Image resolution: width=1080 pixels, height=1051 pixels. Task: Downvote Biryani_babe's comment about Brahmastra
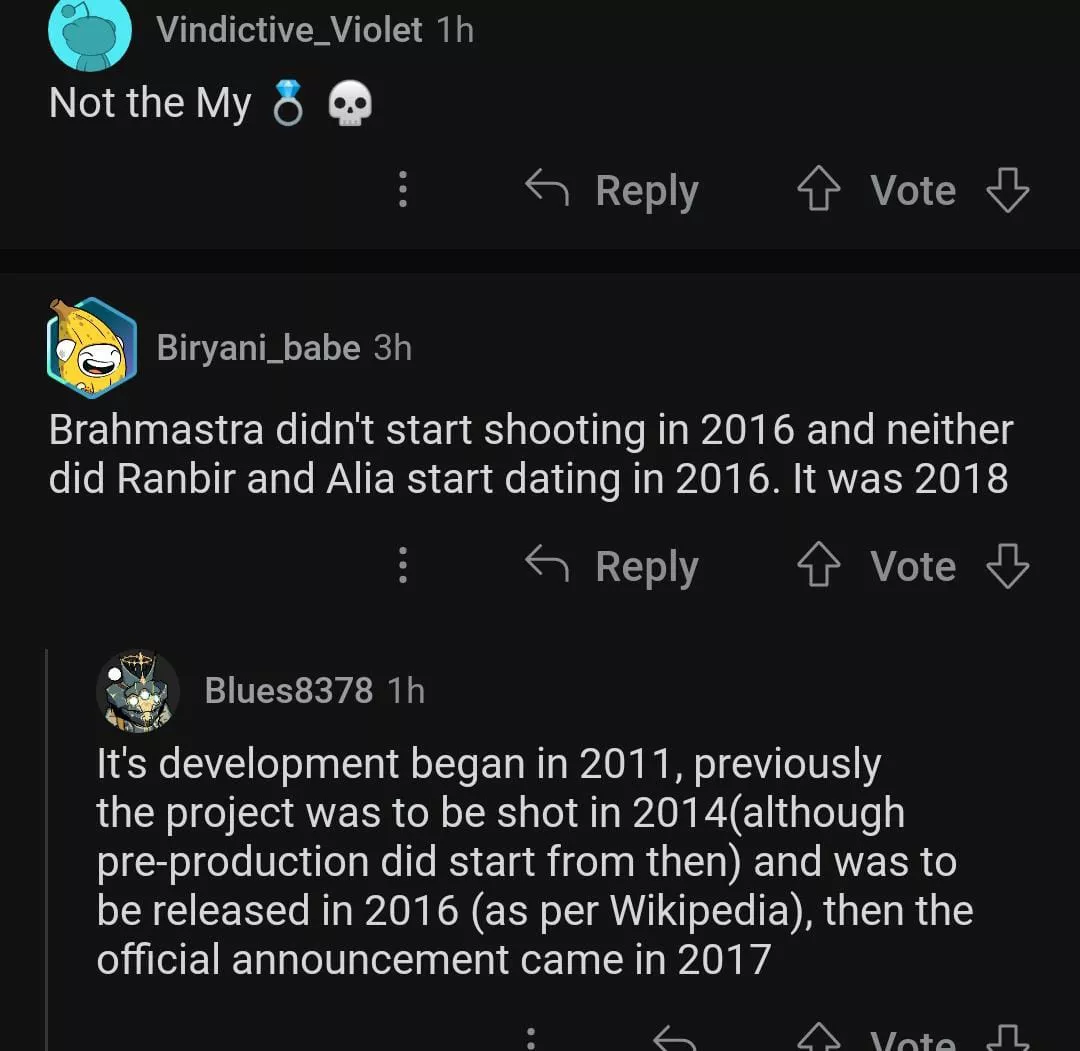1007,567
